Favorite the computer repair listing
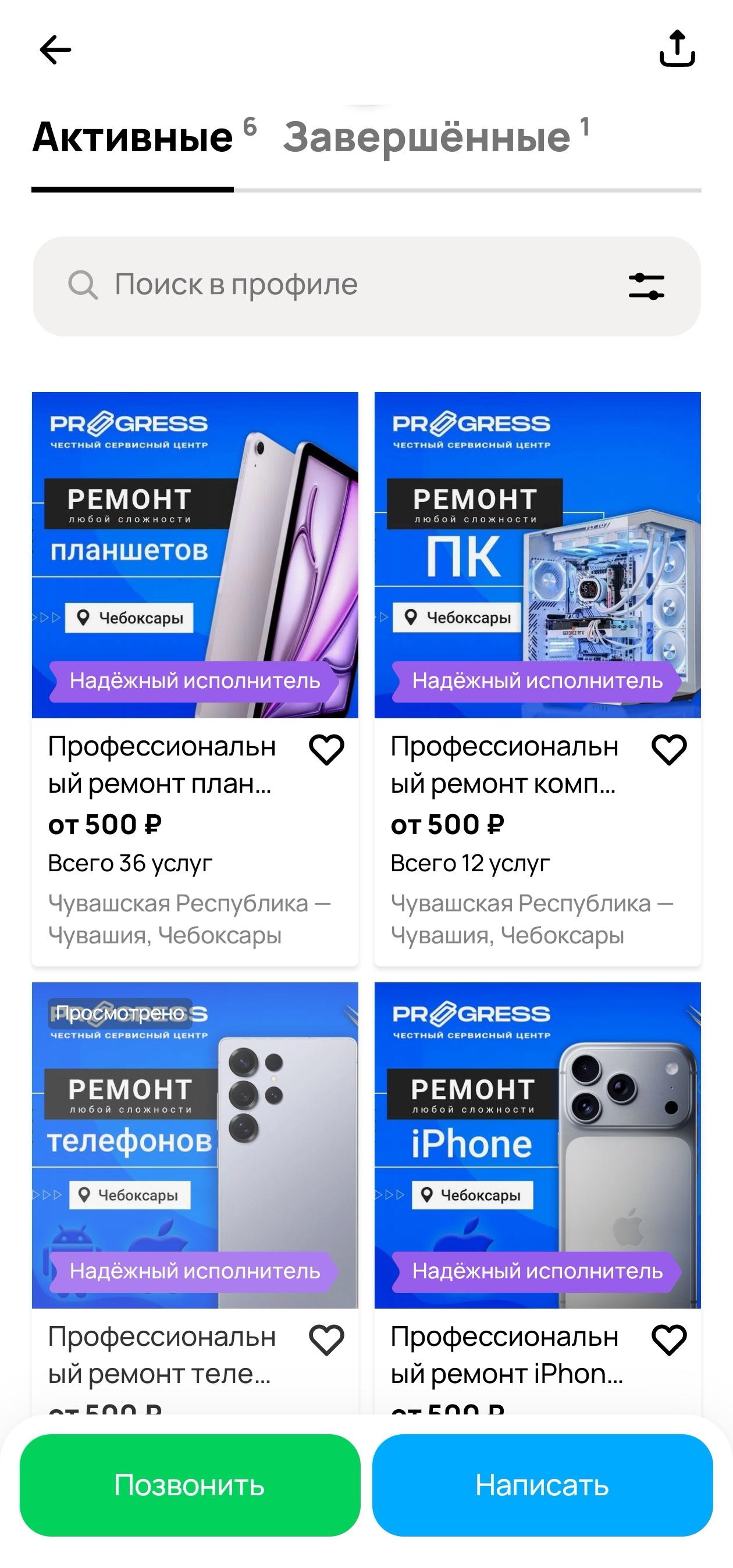Viewport: 733px width, 1568px height. pos(669,749)
